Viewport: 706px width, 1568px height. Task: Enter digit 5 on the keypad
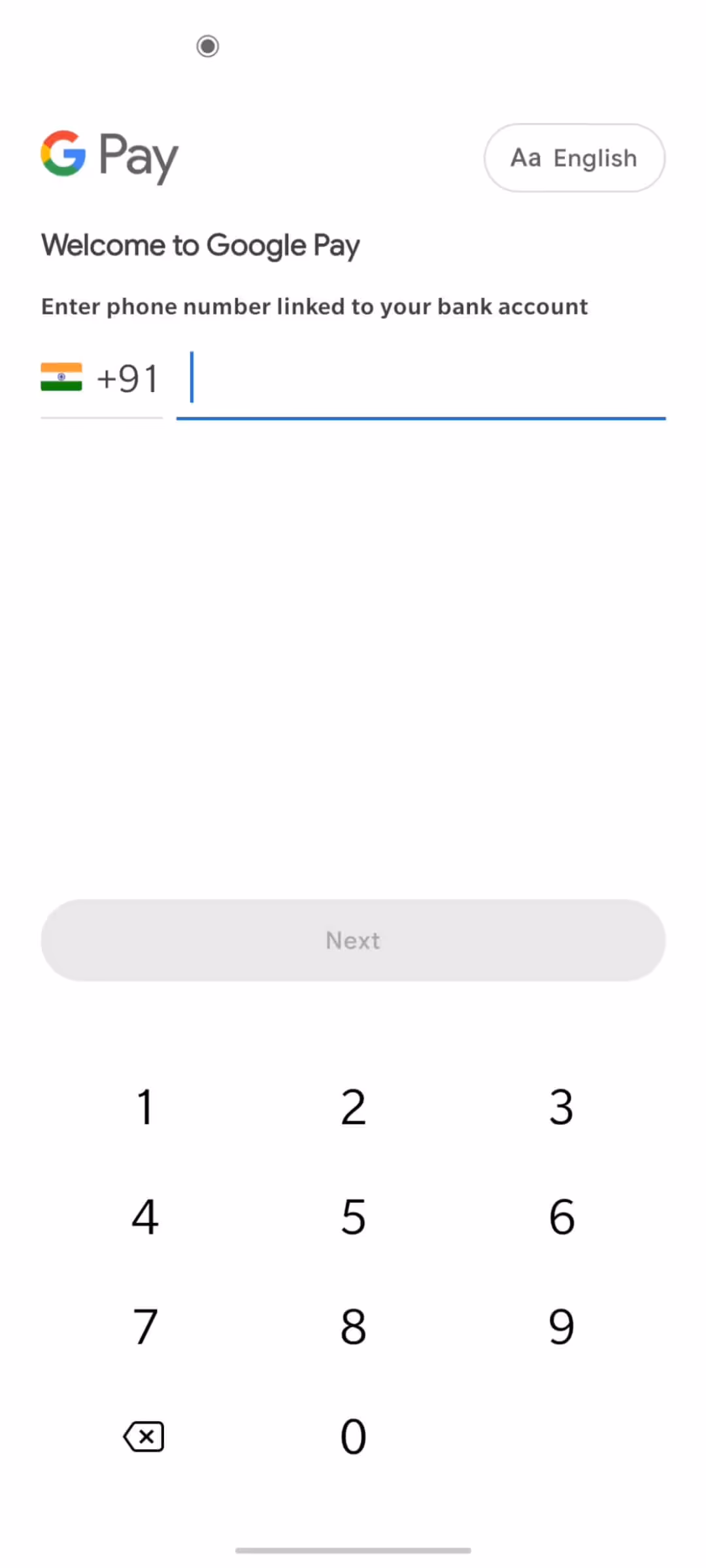tap(353, 1217)
